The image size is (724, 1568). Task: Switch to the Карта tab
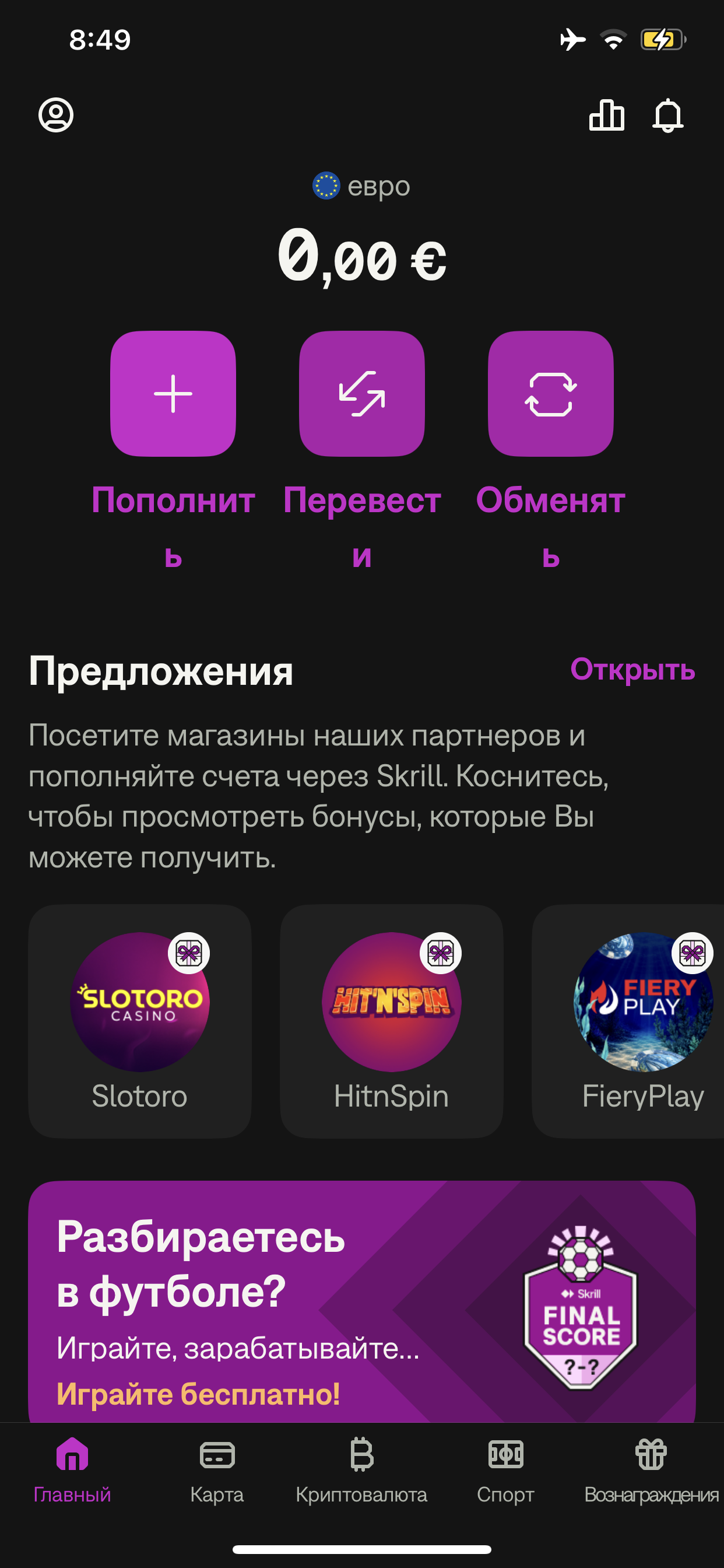tap(217, 1471)
